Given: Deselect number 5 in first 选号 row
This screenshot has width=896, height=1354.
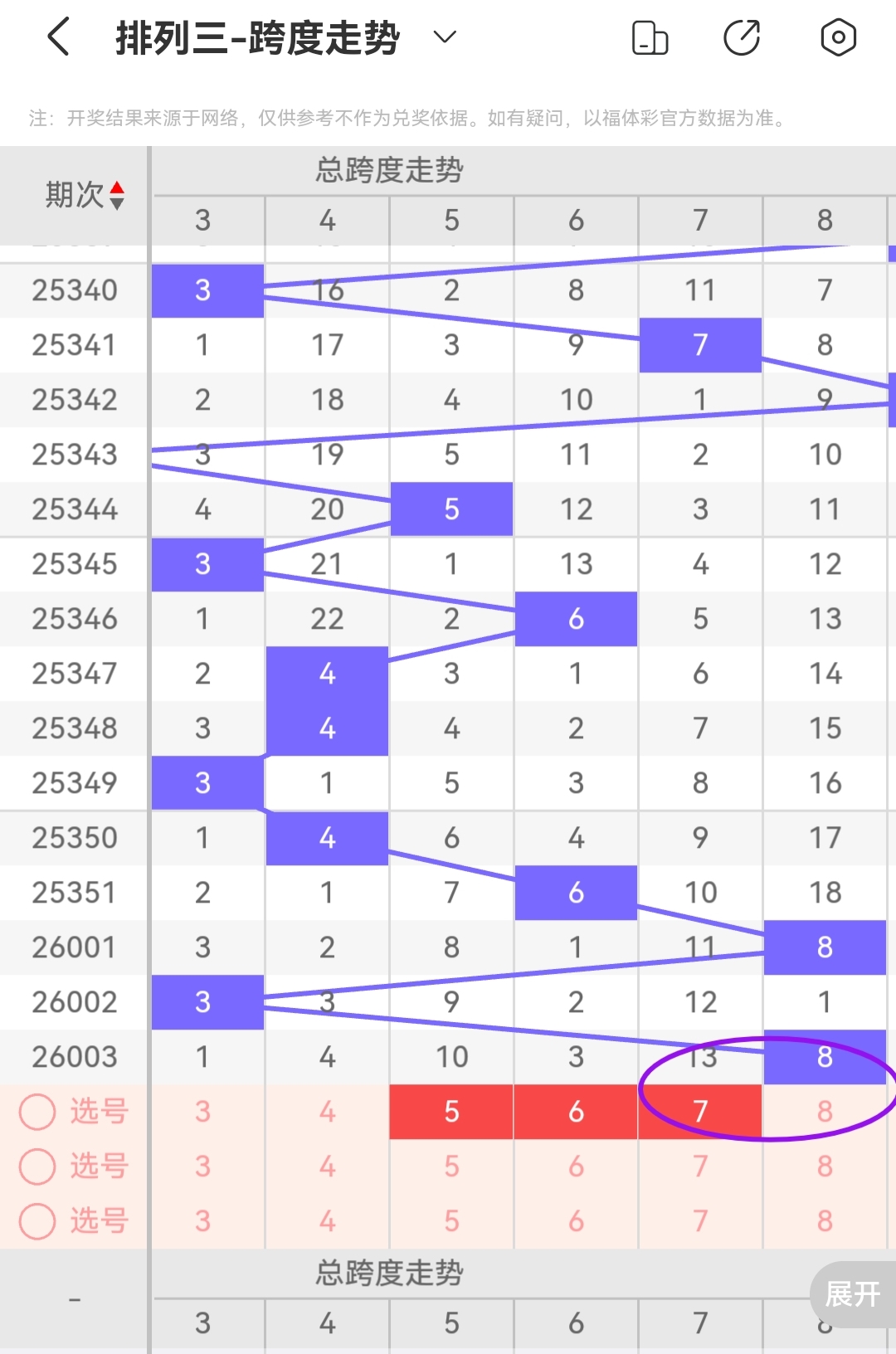Looking at the screenshot, I should tap(451, 1112).
